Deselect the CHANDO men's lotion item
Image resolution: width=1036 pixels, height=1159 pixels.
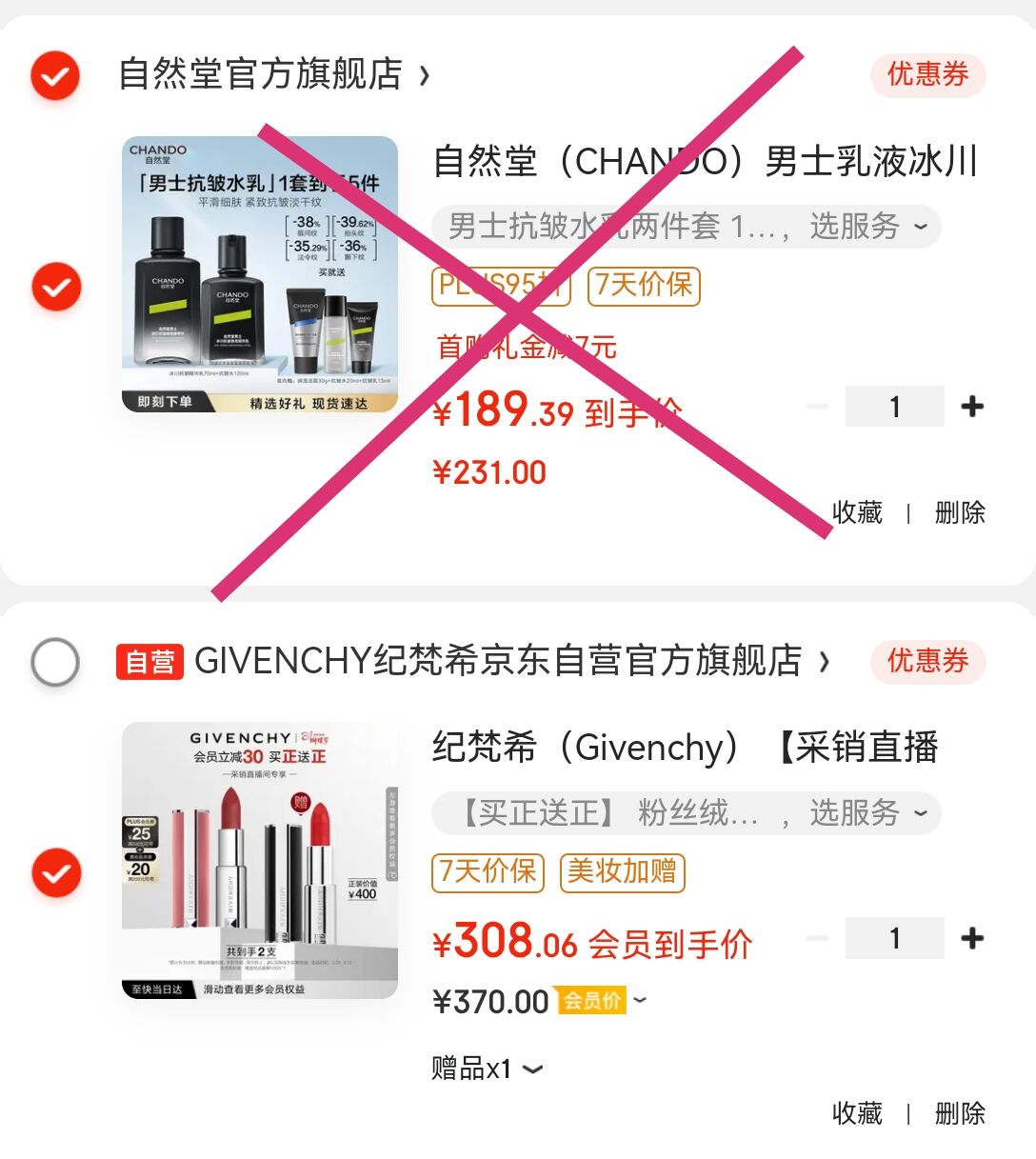[56, 287]
